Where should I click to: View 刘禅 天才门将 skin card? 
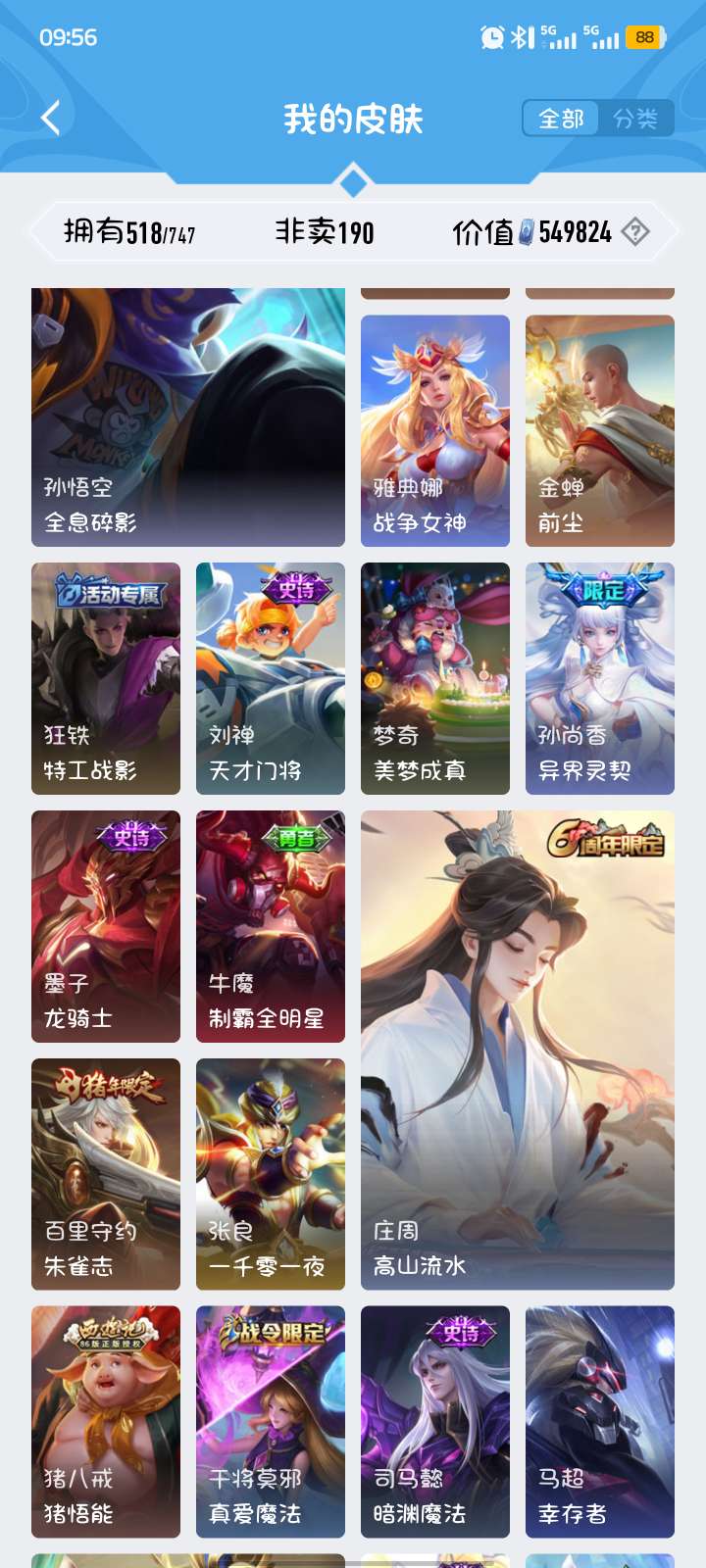point(271,678)
